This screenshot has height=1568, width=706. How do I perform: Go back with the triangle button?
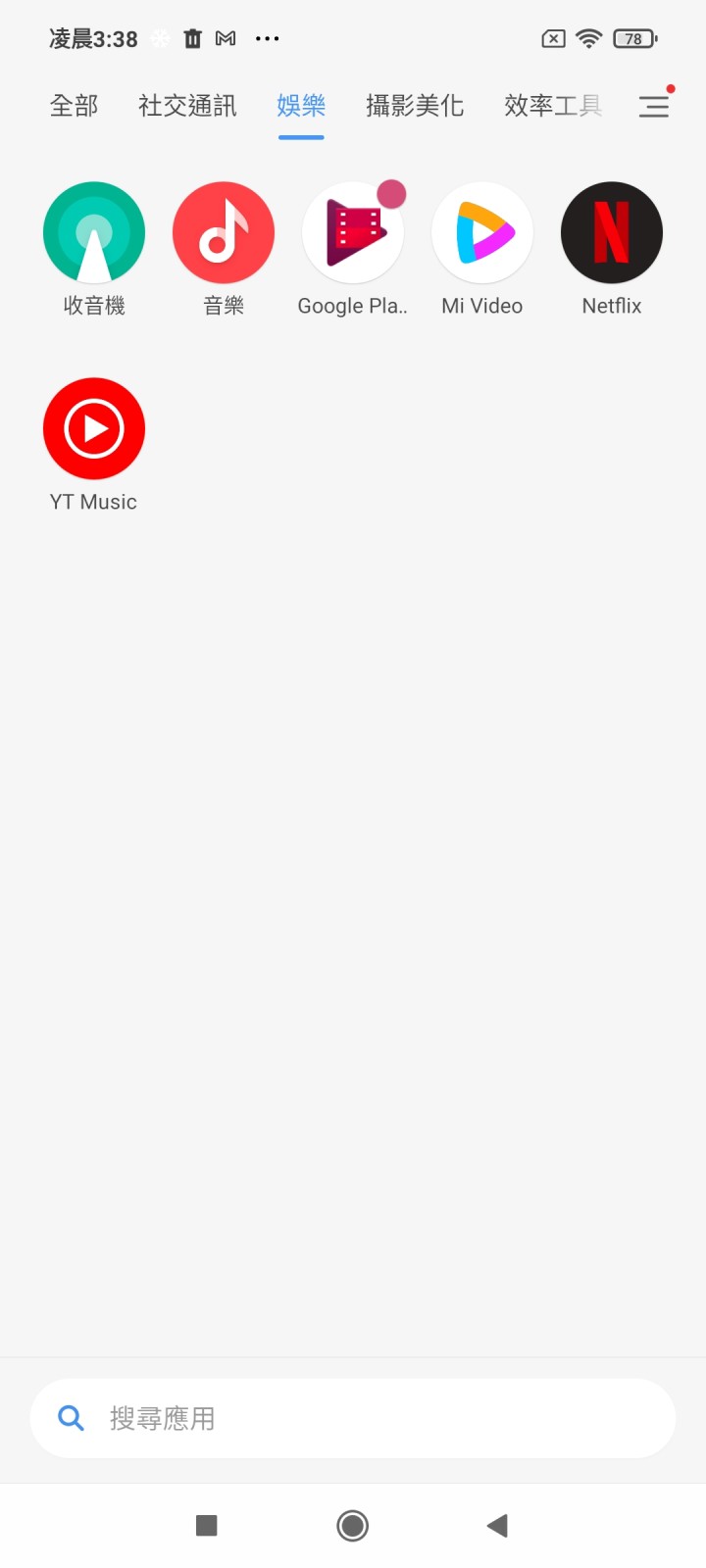click(497, 1525)
